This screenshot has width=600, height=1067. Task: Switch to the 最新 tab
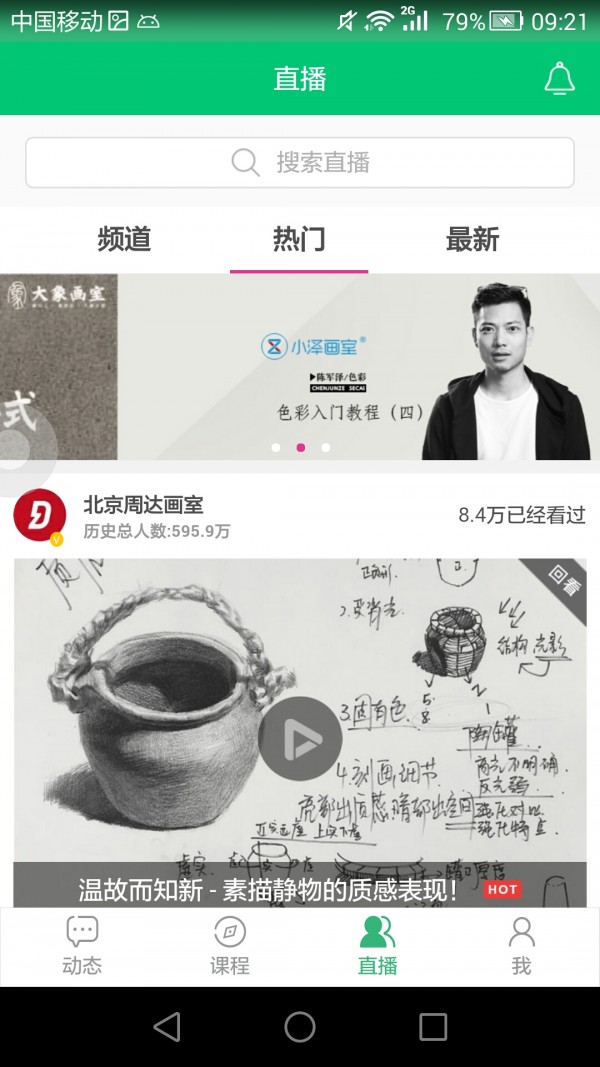pyautogui.click(x=472, y=240)
